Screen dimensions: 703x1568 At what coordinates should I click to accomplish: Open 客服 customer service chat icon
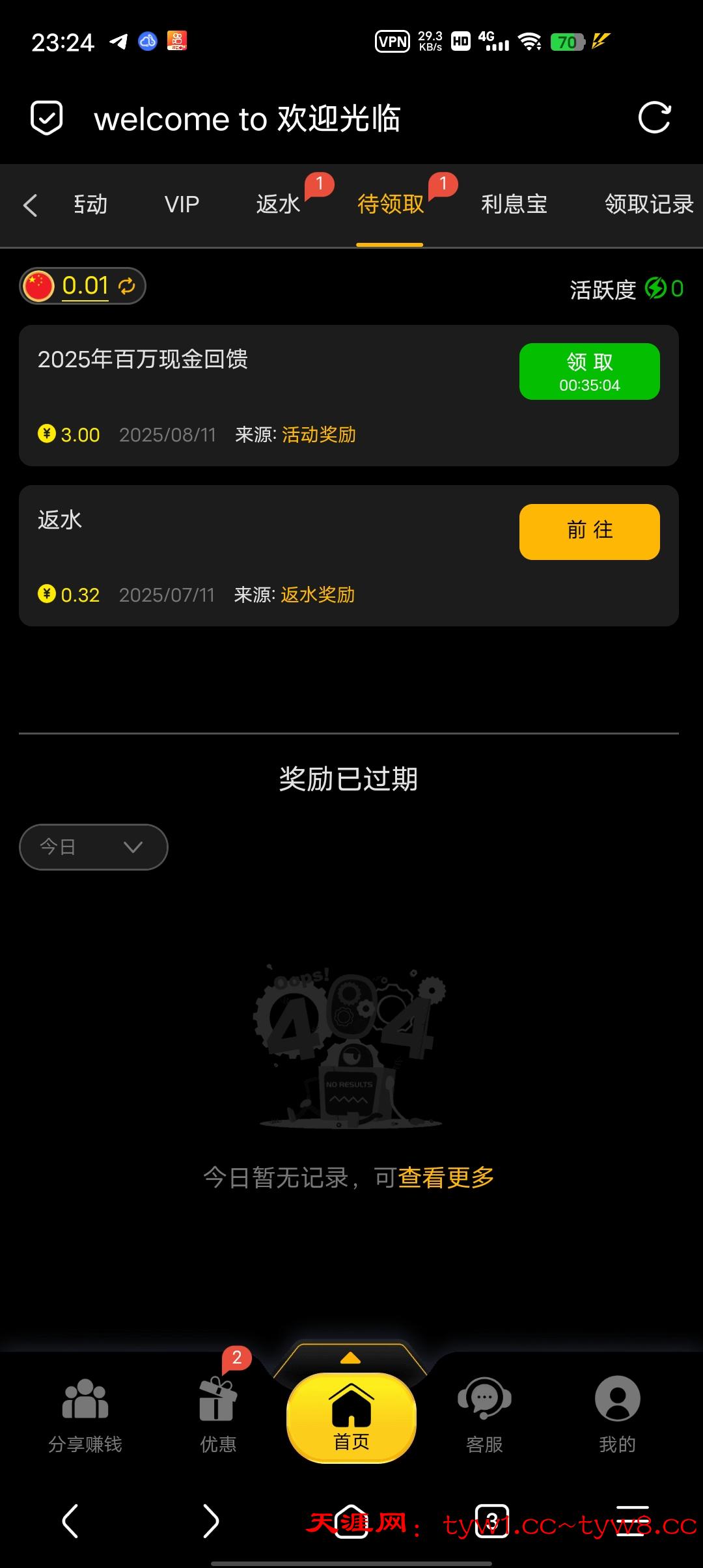coord(484,1398)
